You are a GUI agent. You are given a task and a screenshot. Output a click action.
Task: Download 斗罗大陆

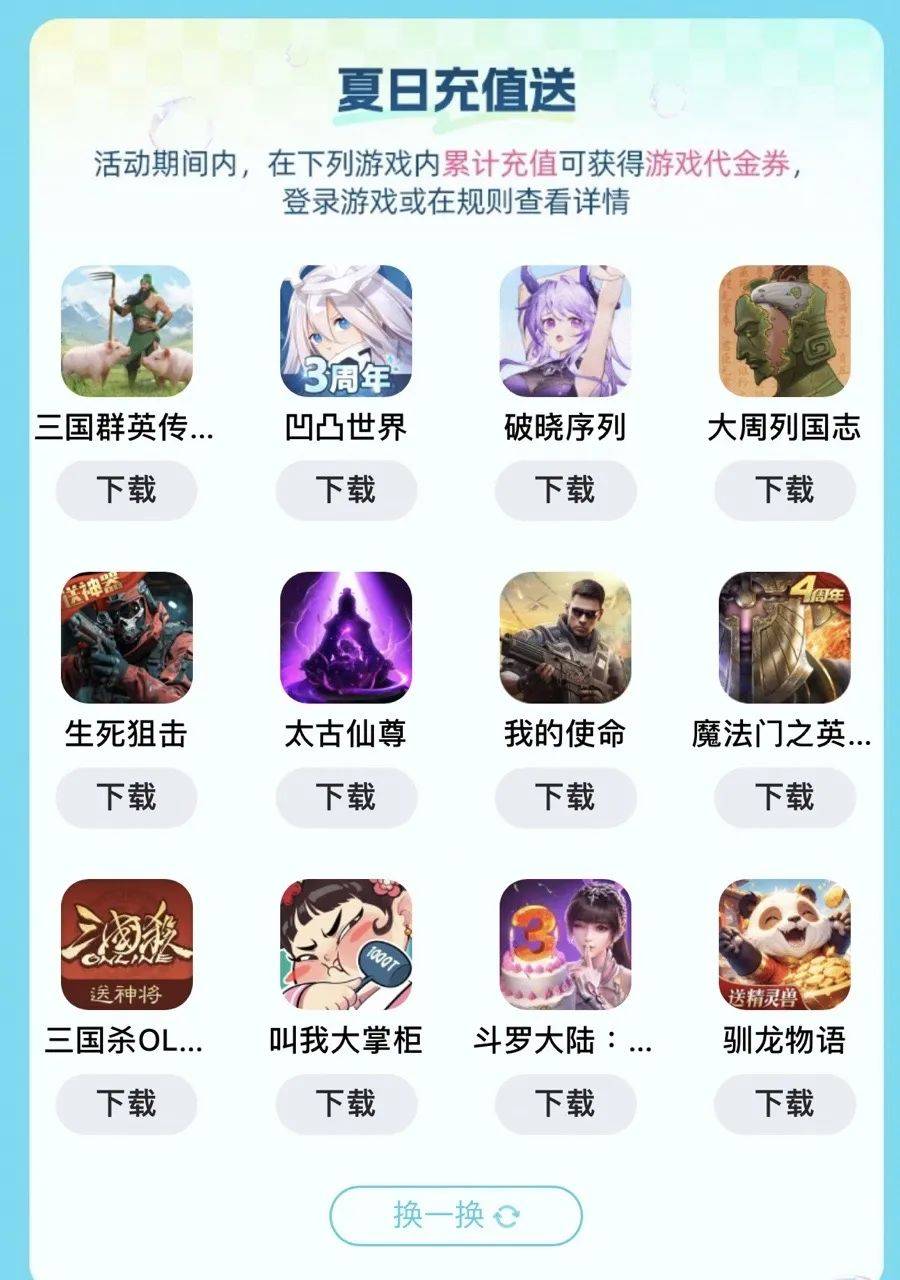click(x=565, y=1104)
